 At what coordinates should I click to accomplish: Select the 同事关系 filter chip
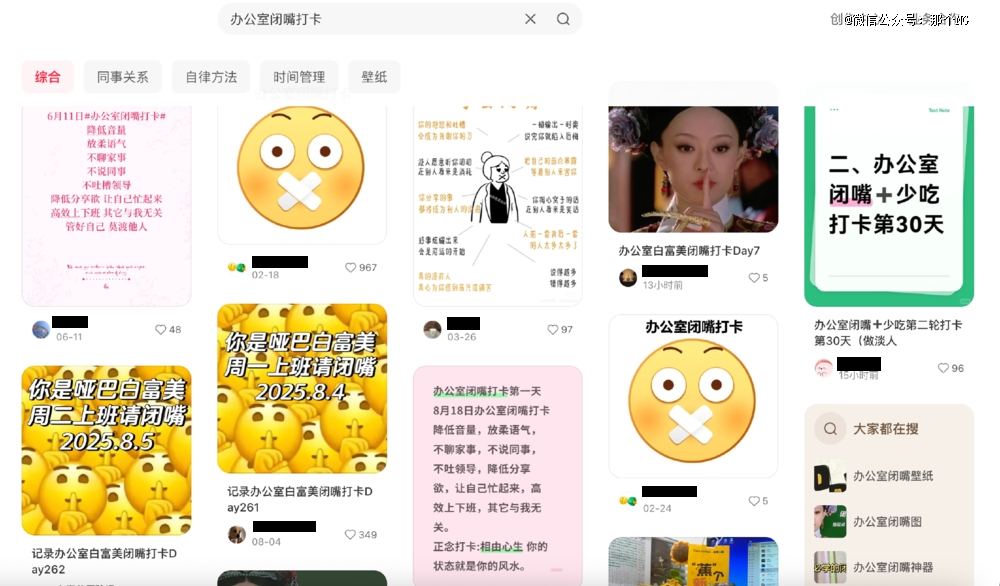click(122, 77)
